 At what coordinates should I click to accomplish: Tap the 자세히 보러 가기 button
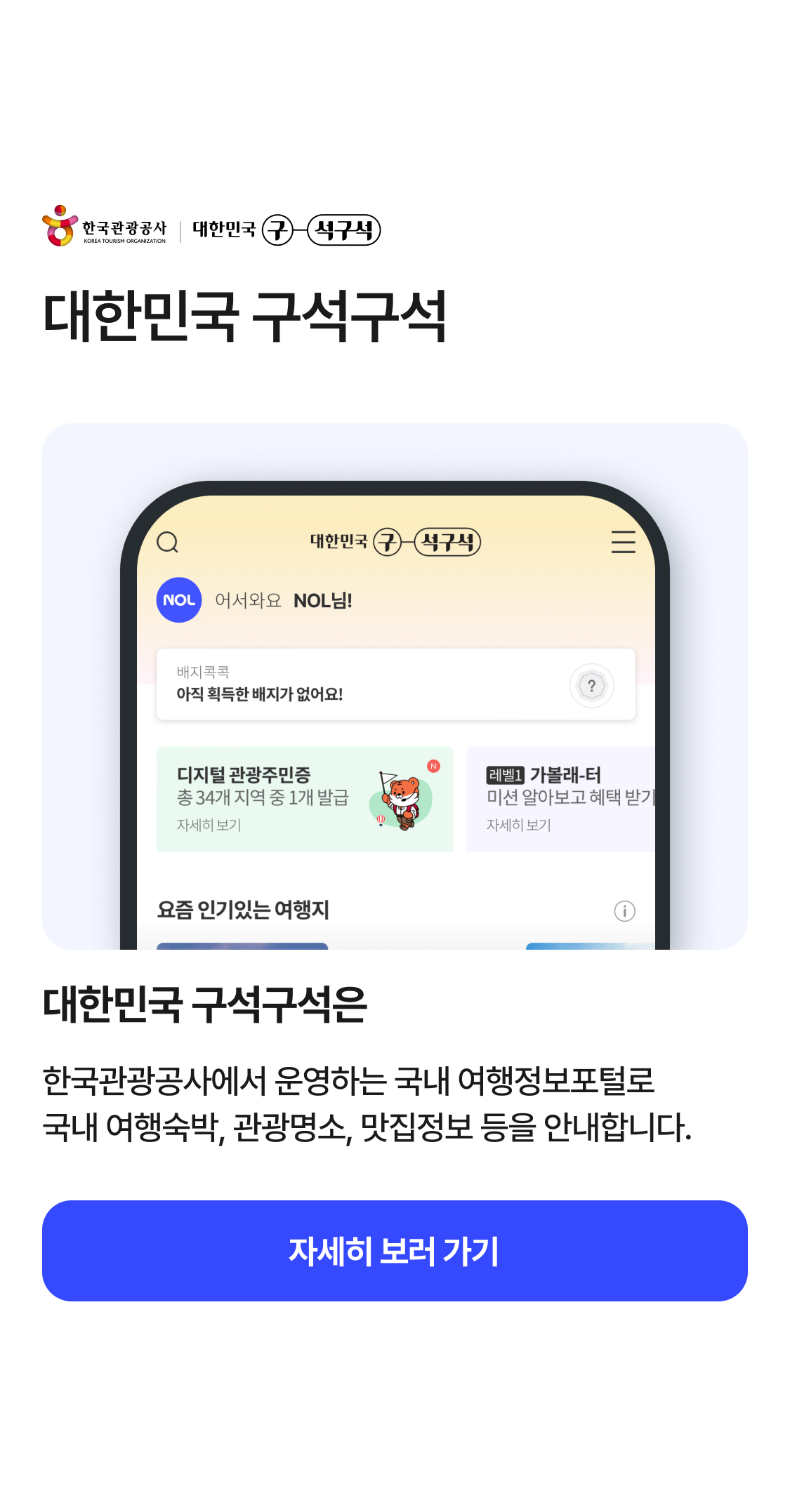tap(395, 1250)
